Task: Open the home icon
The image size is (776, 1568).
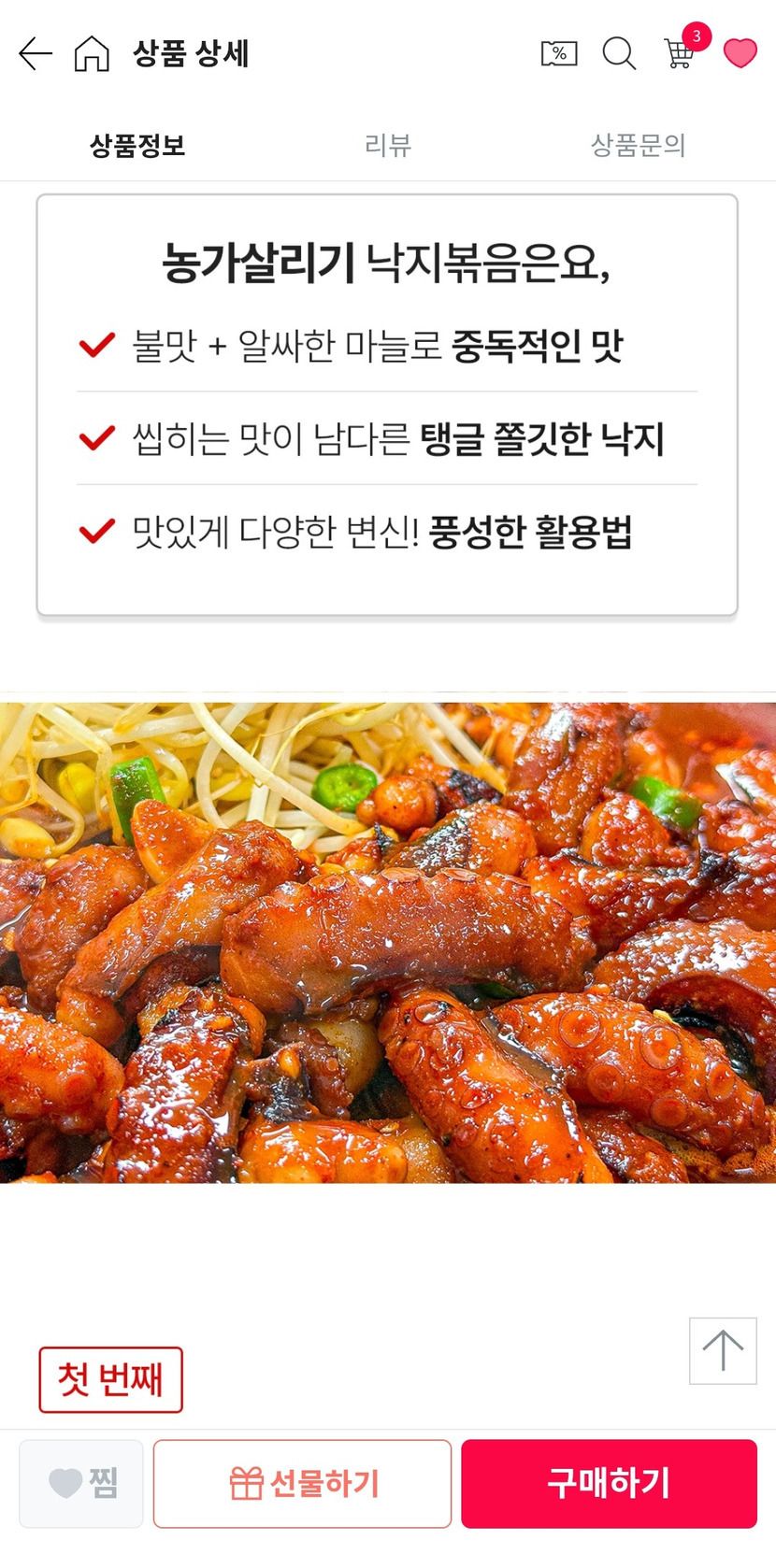Action: point(92,54)
